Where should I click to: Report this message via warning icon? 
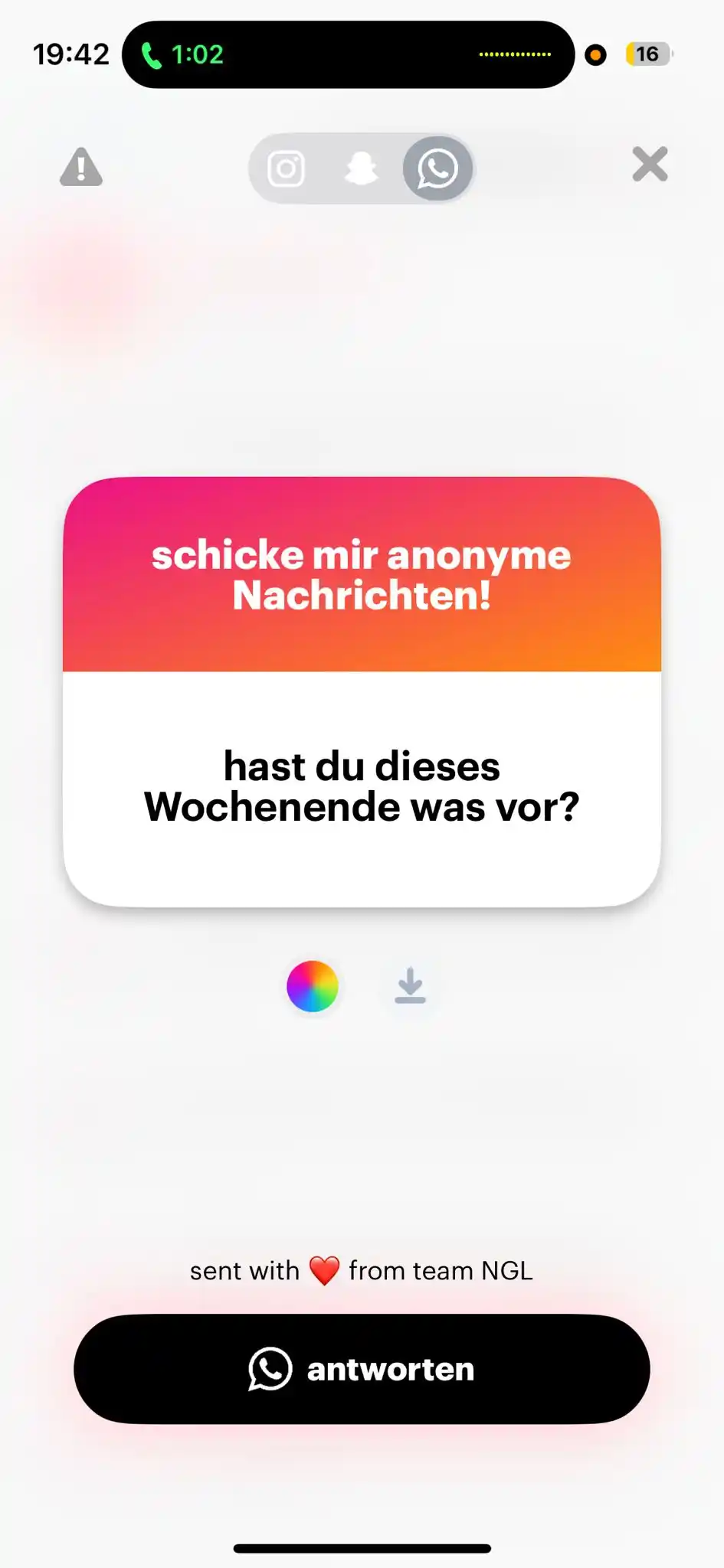[81, 167]
